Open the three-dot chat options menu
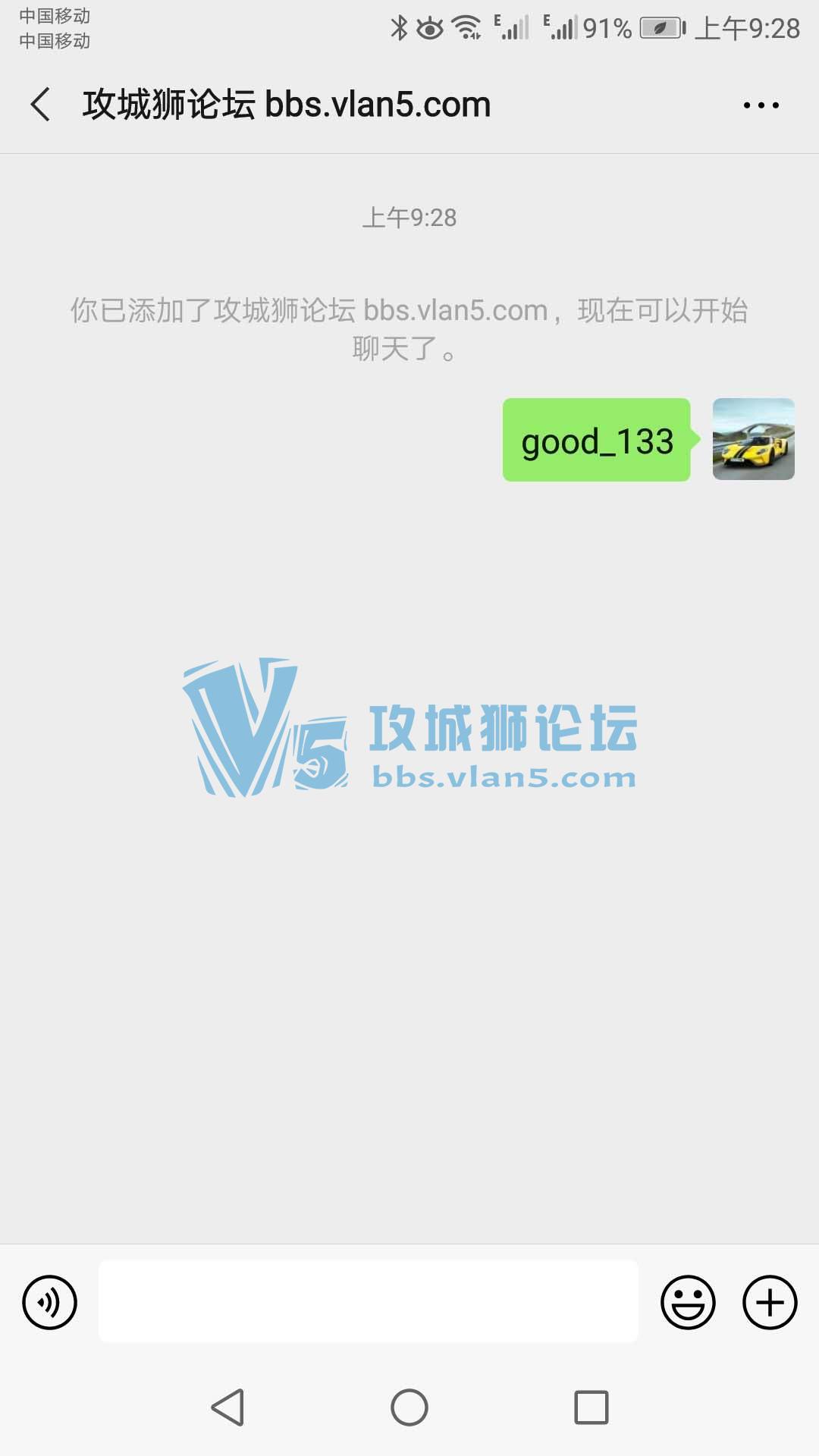This screenshot has height=1456, width=819. point(761,105)
